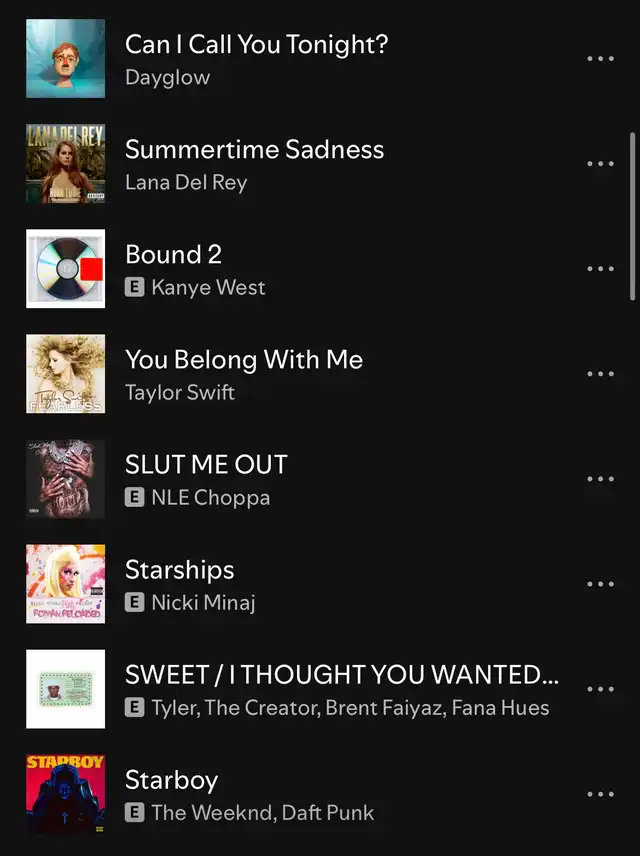Image resolution: width=640 pixels, height=856 pixels.
Task: Open the overflow menu for the NLE Choppa song
Action: [x=600, y=479]
